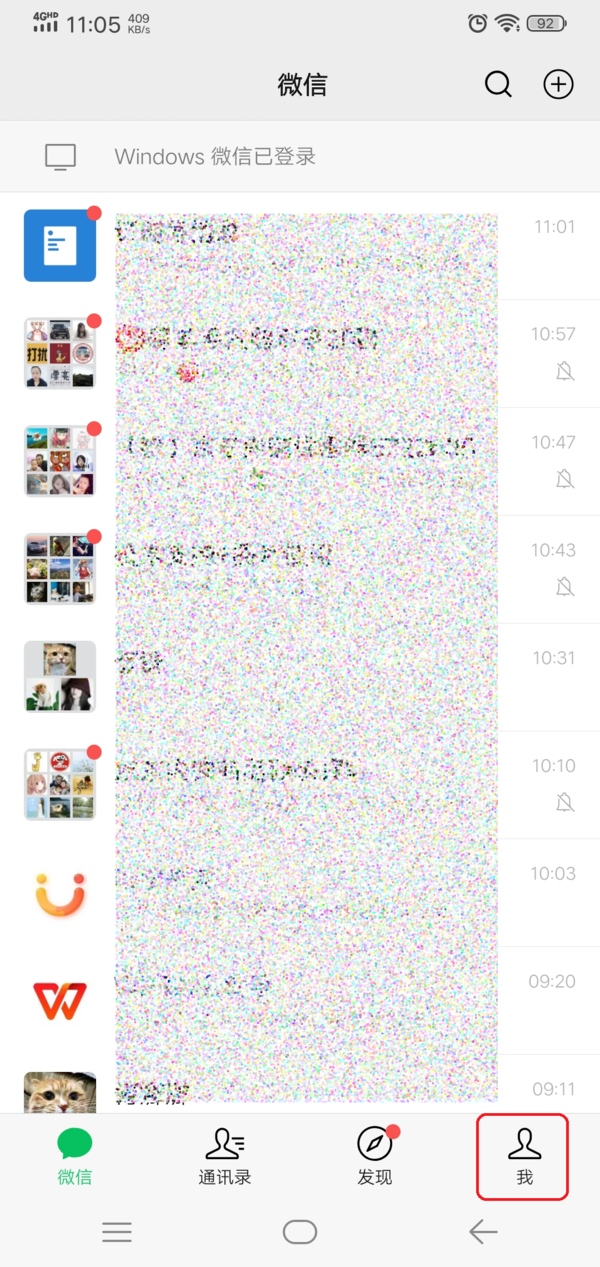Screen dimensions: 600x1267
Task: Open the Windows 微信已登录 banner
Action: pos(300,157)
